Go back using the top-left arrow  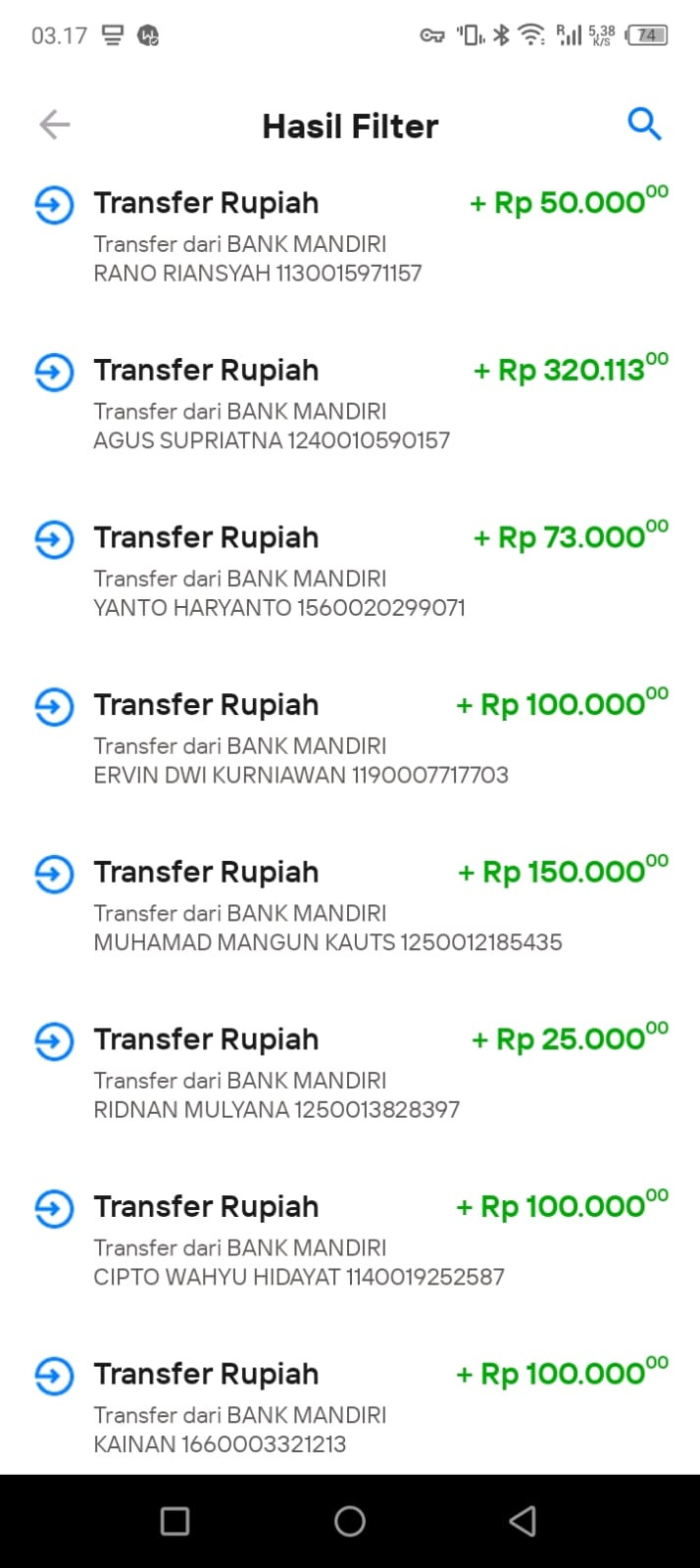[x=55, y=125]
